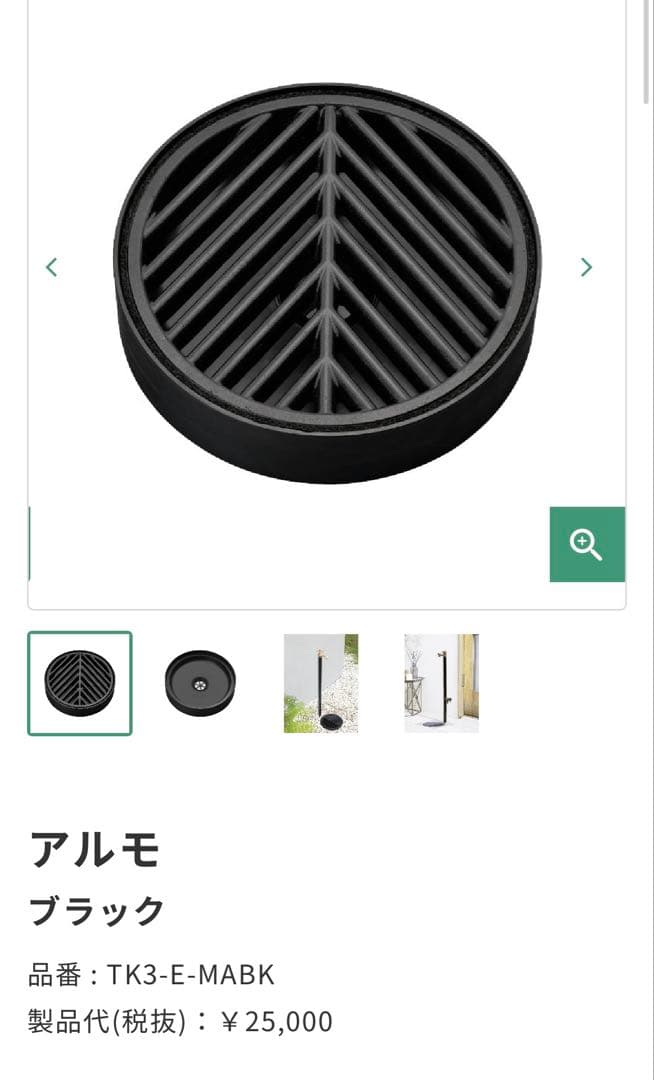Viewport: 654px width, 1080px height.
Task: Tap the green magnifier zoom button
Action: pos(587,544)
